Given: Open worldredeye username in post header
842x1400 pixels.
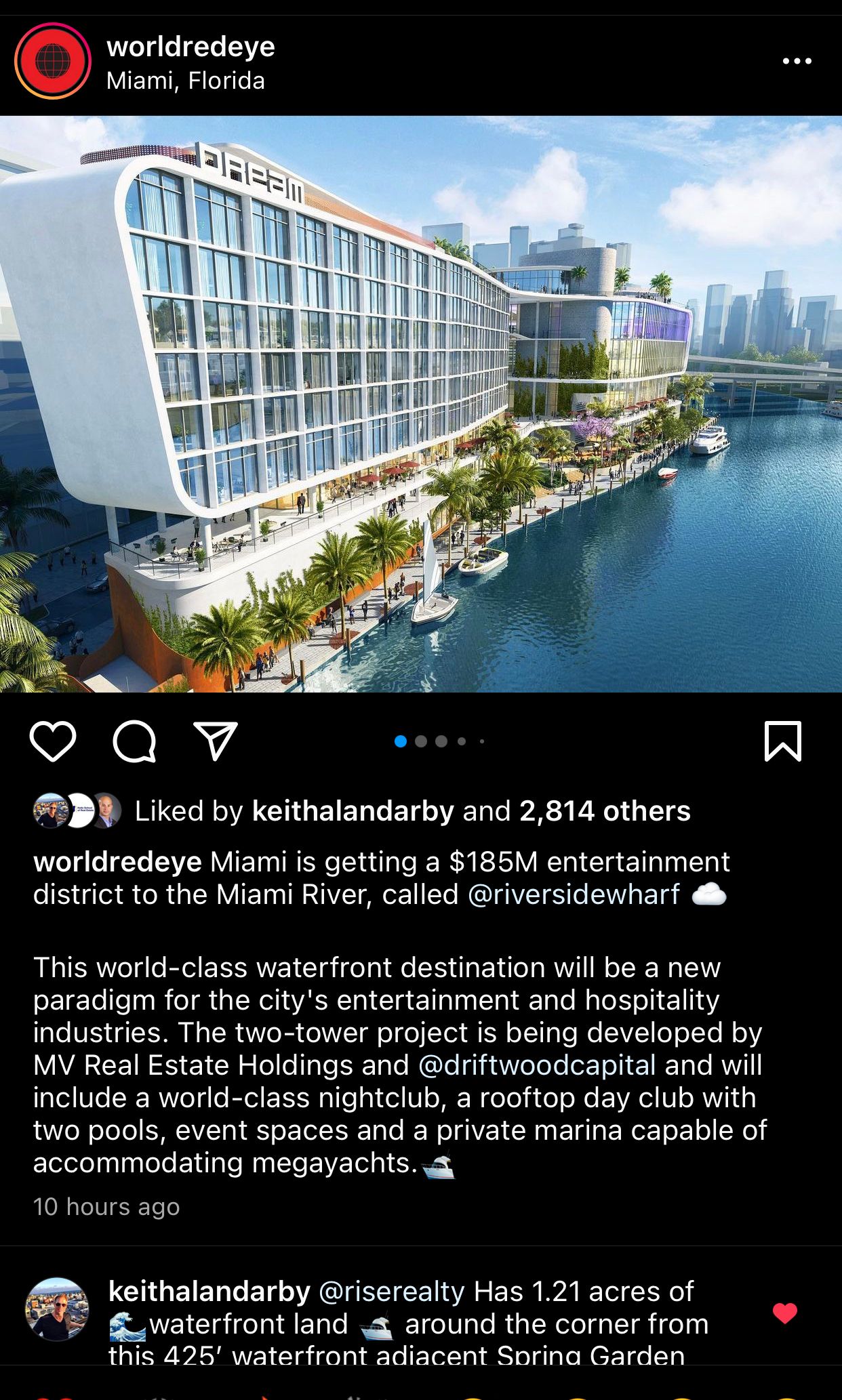Looking at the screenshot, I should (x=191, y=47).
